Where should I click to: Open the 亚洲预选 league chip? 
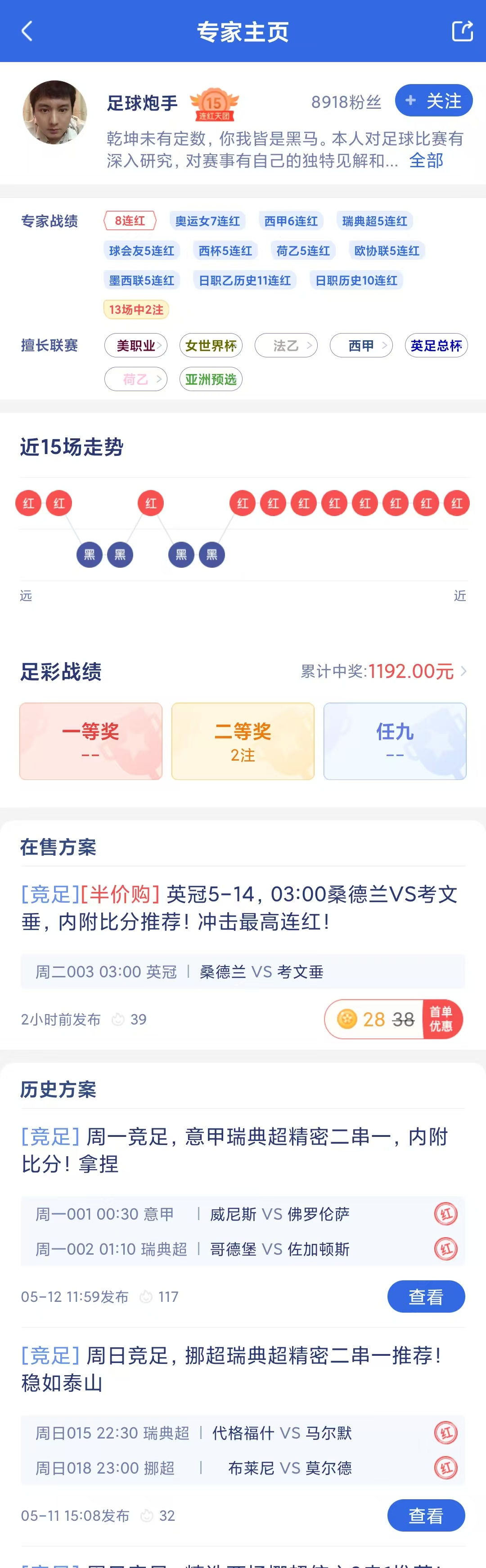pyautogui.click(x=211, y=379)
